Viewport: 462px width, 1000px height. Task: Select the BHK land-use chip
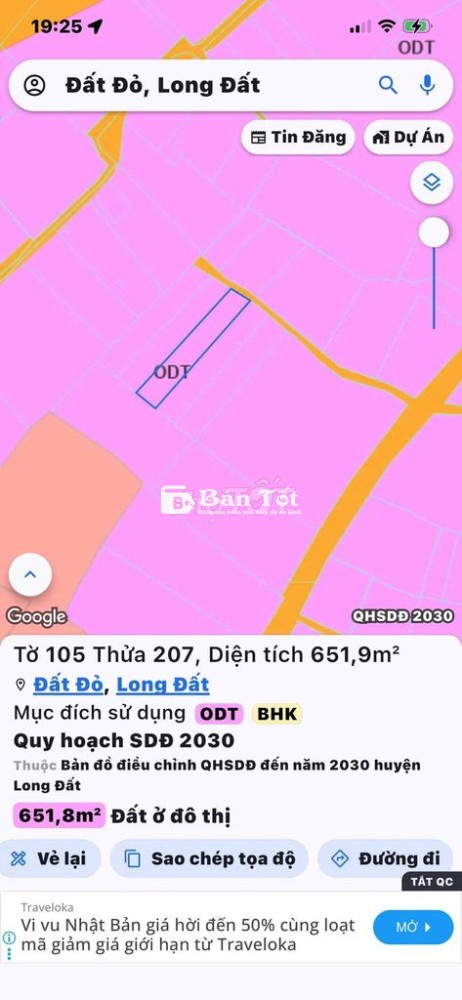coord(277,714)
